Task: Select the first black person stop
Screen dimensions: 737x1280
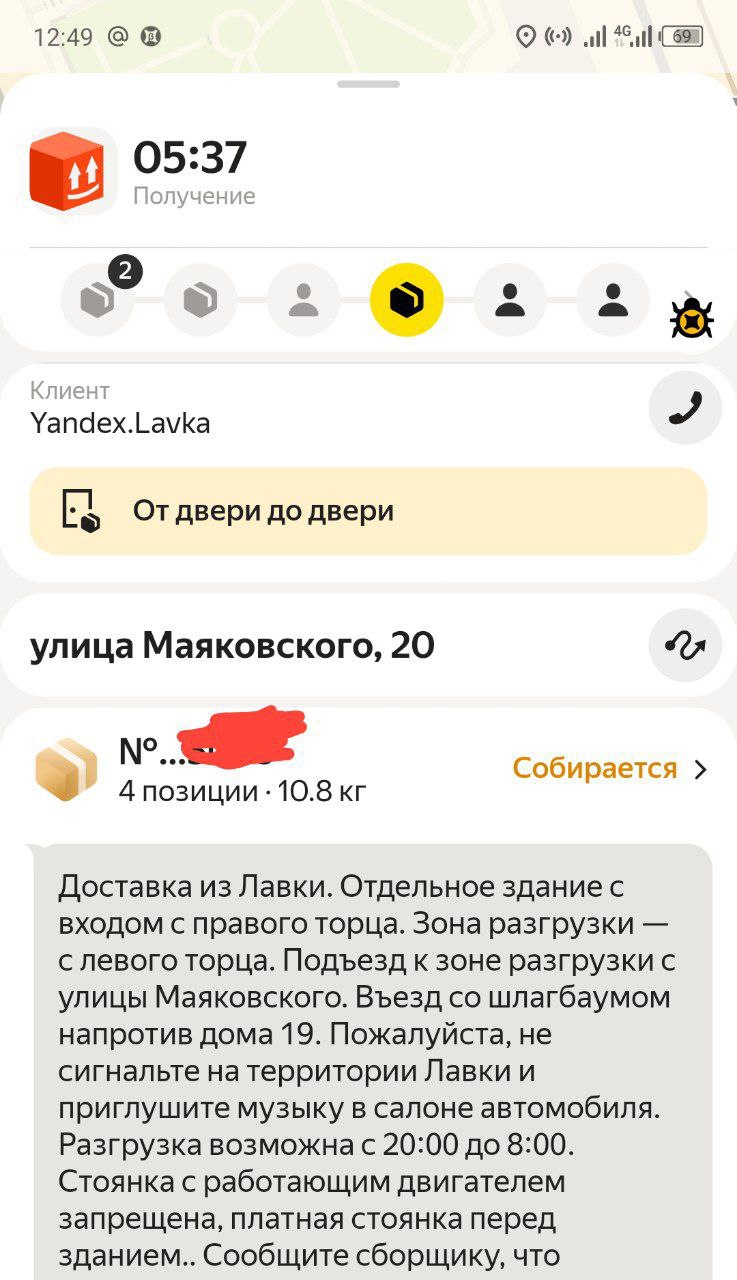Action: coord(509,299)
